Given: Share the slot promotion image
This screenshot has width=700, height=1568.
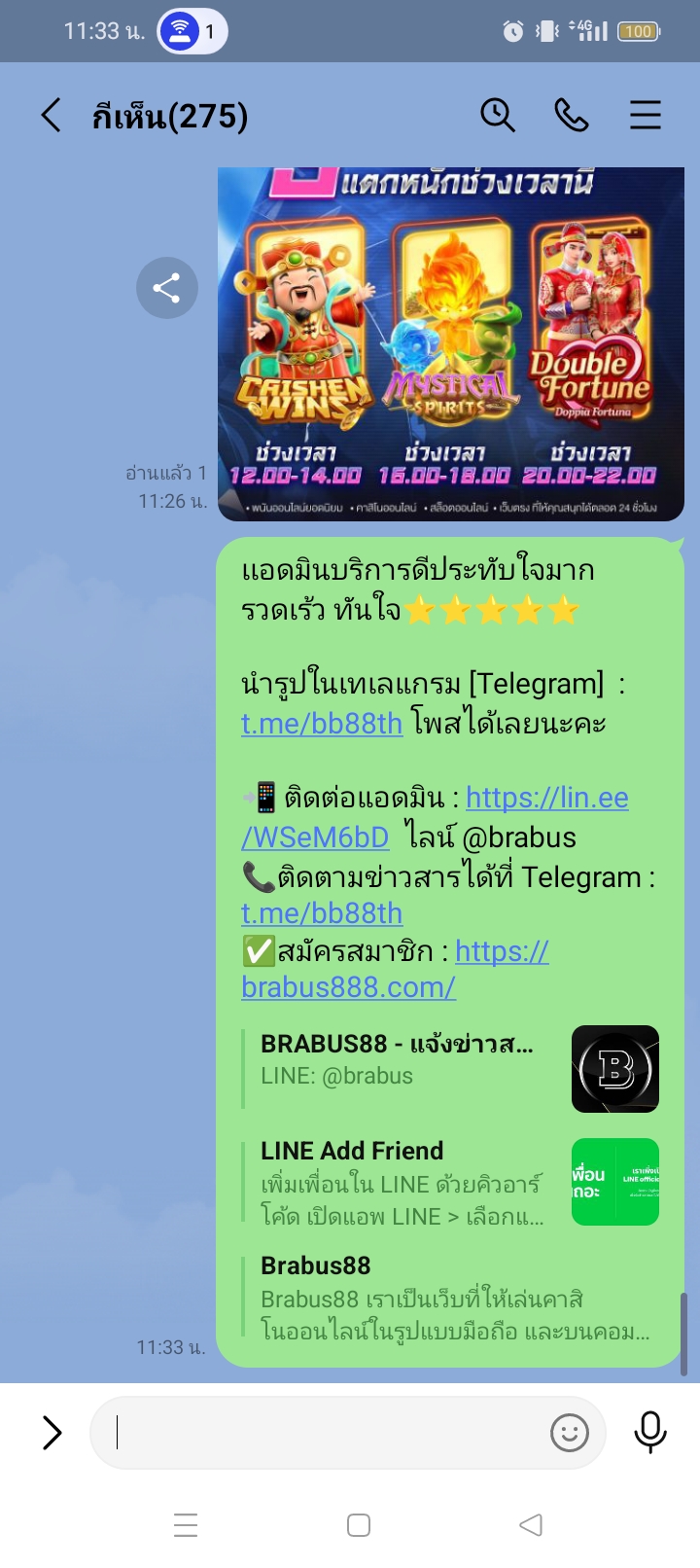Looking at the screenshot, I should 167,288.
